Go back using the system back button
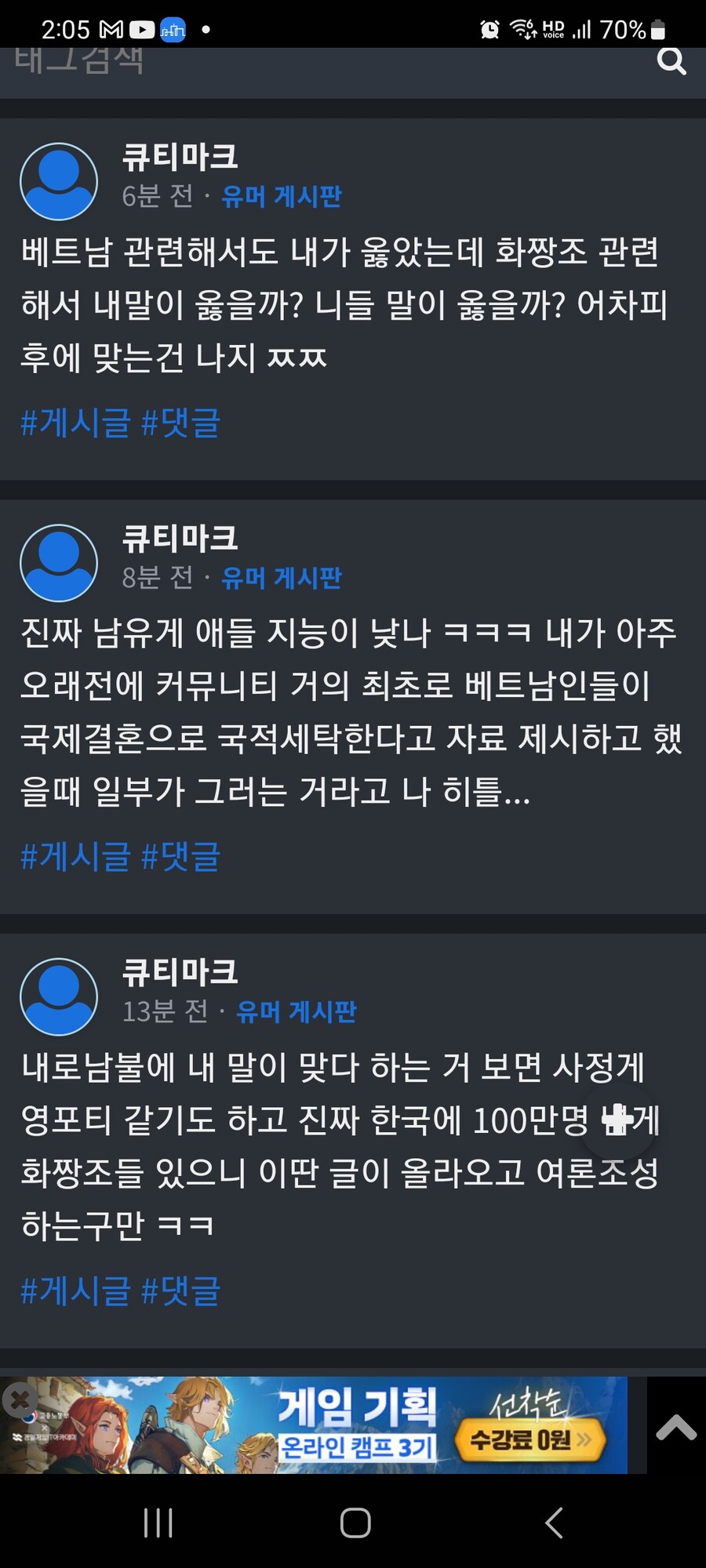 554,1523
